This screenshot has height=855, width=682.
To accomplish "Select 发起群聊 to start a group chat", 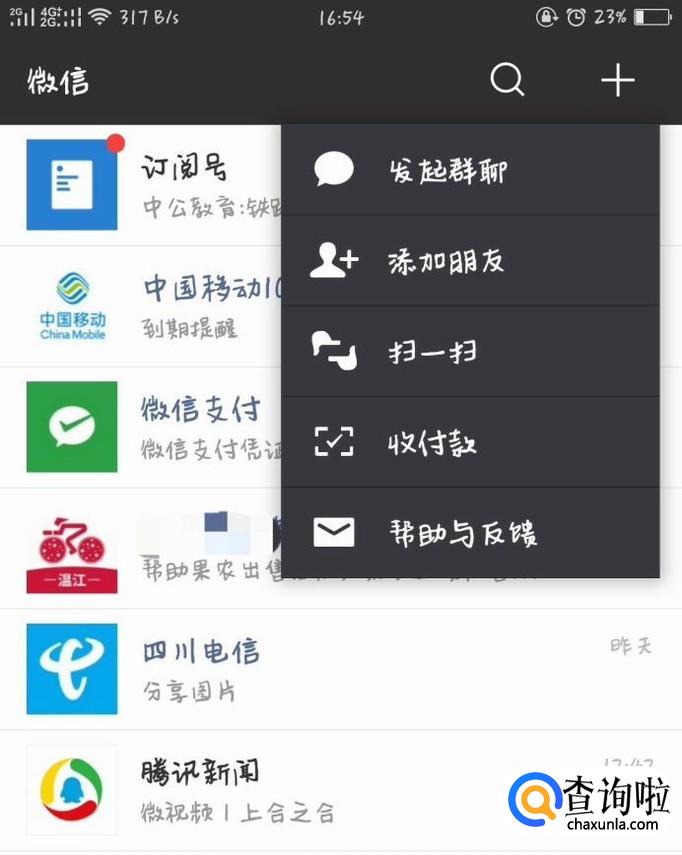I will click(470, 170).
